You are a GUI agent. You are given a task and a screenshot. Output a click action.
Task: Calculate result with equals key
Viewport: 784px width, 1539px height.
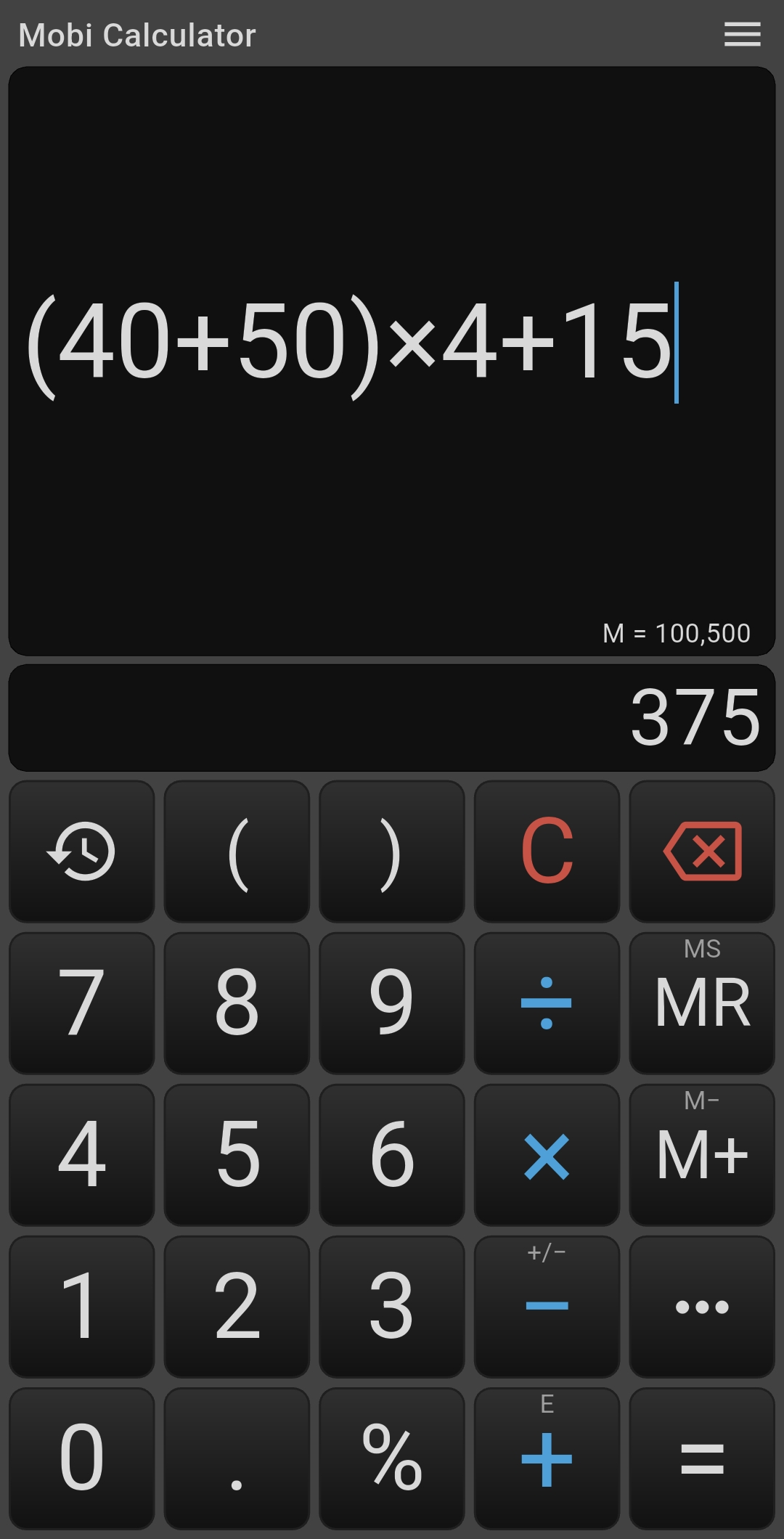coord(702,1459)
